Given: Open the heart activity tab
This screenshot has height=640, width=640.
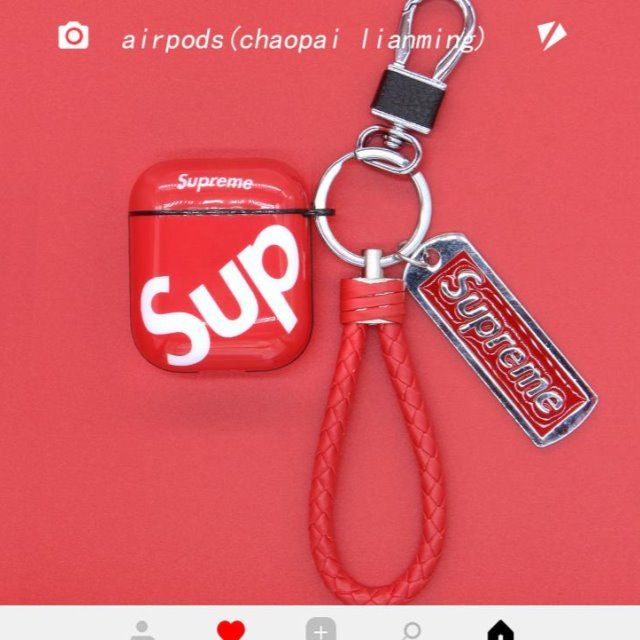Looking at the screenshot, I should pyautogui.click(x=231, y=631).
